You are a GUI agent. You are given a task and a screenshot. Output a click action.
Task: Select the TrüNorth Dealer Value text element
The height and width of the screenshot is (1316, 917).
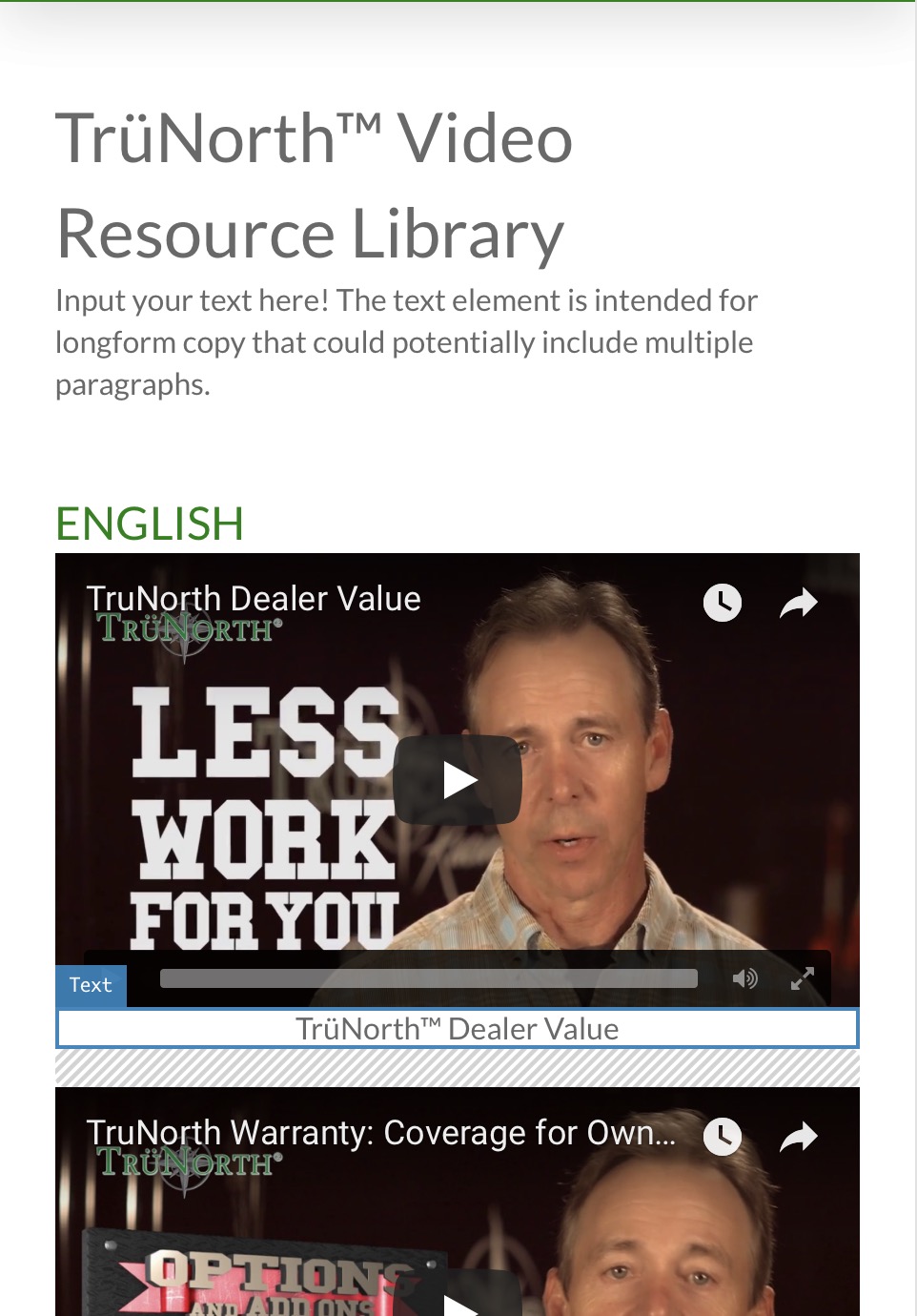(x=458, y=1029)
